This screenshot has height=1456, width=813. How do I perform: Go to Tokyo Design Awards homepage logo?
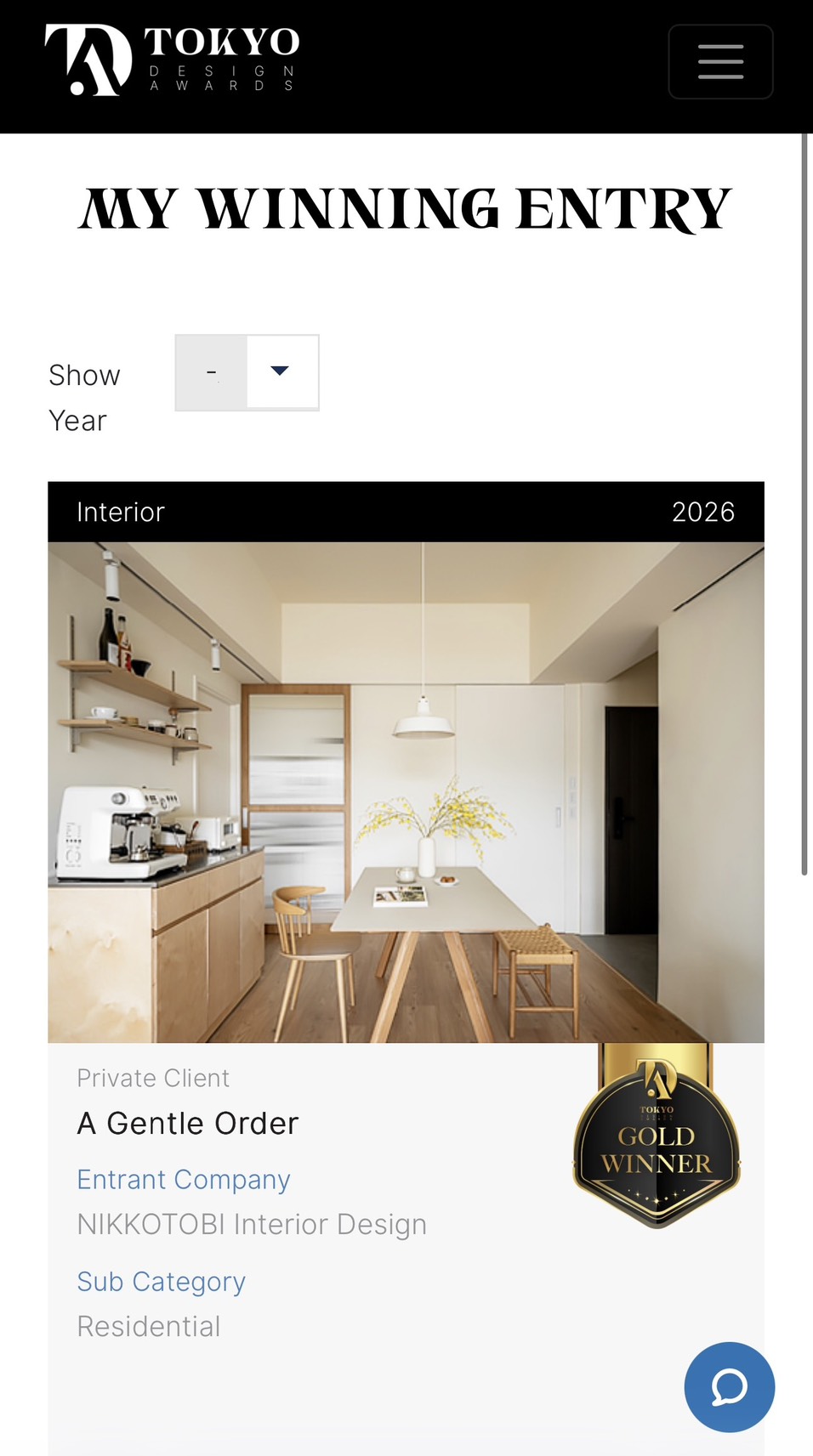173,59
